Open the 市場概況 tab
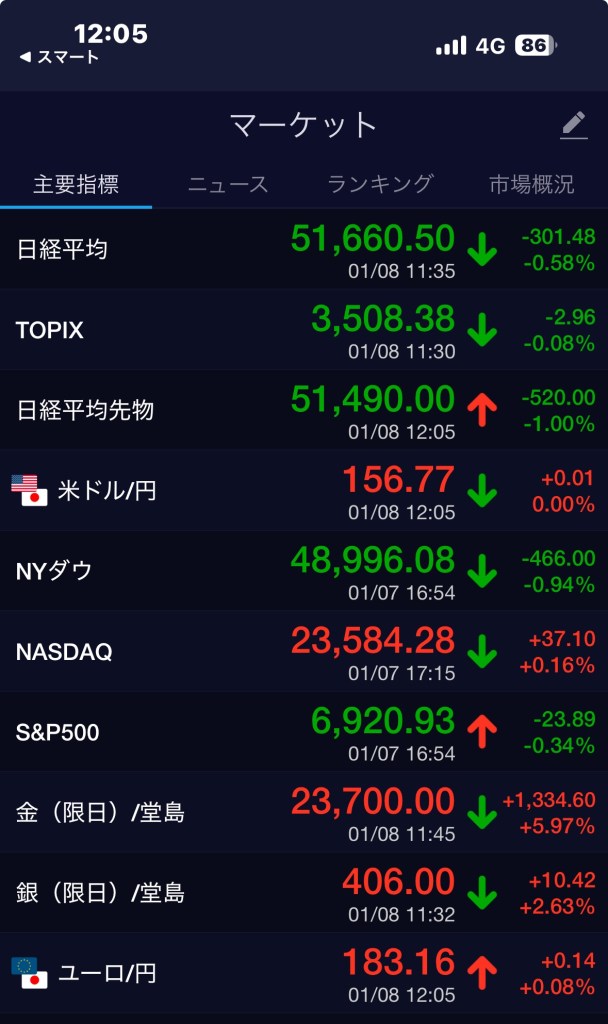 (x=531, y=184)
